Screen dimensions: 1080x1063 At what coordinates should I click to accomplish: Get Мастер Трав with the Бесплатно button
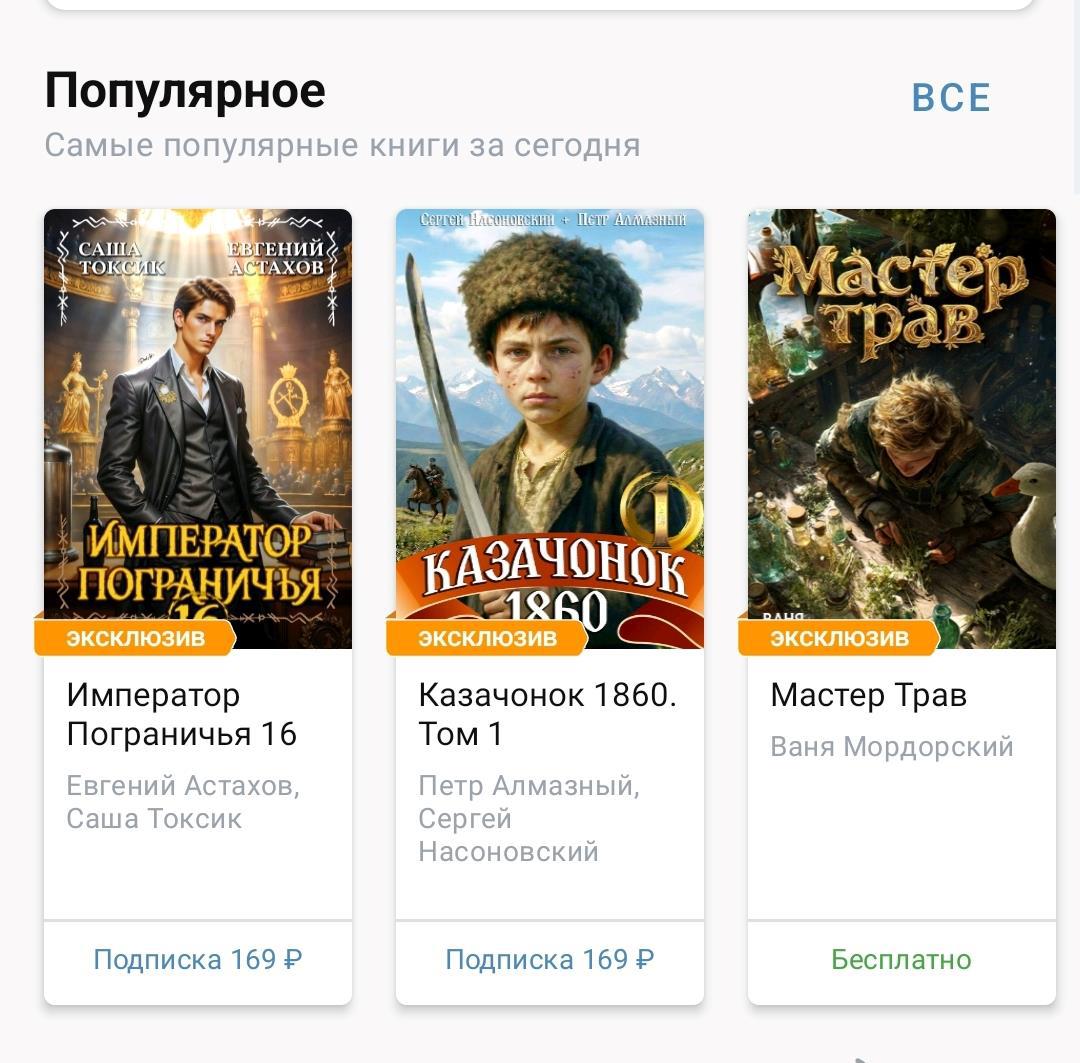(x=902, y=960)
